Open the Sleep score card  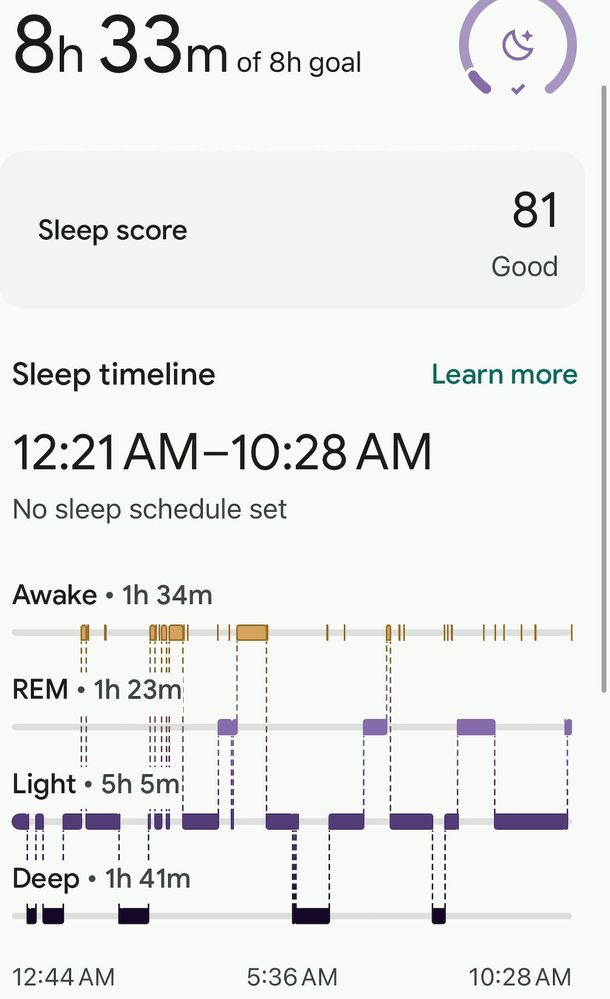292,231
